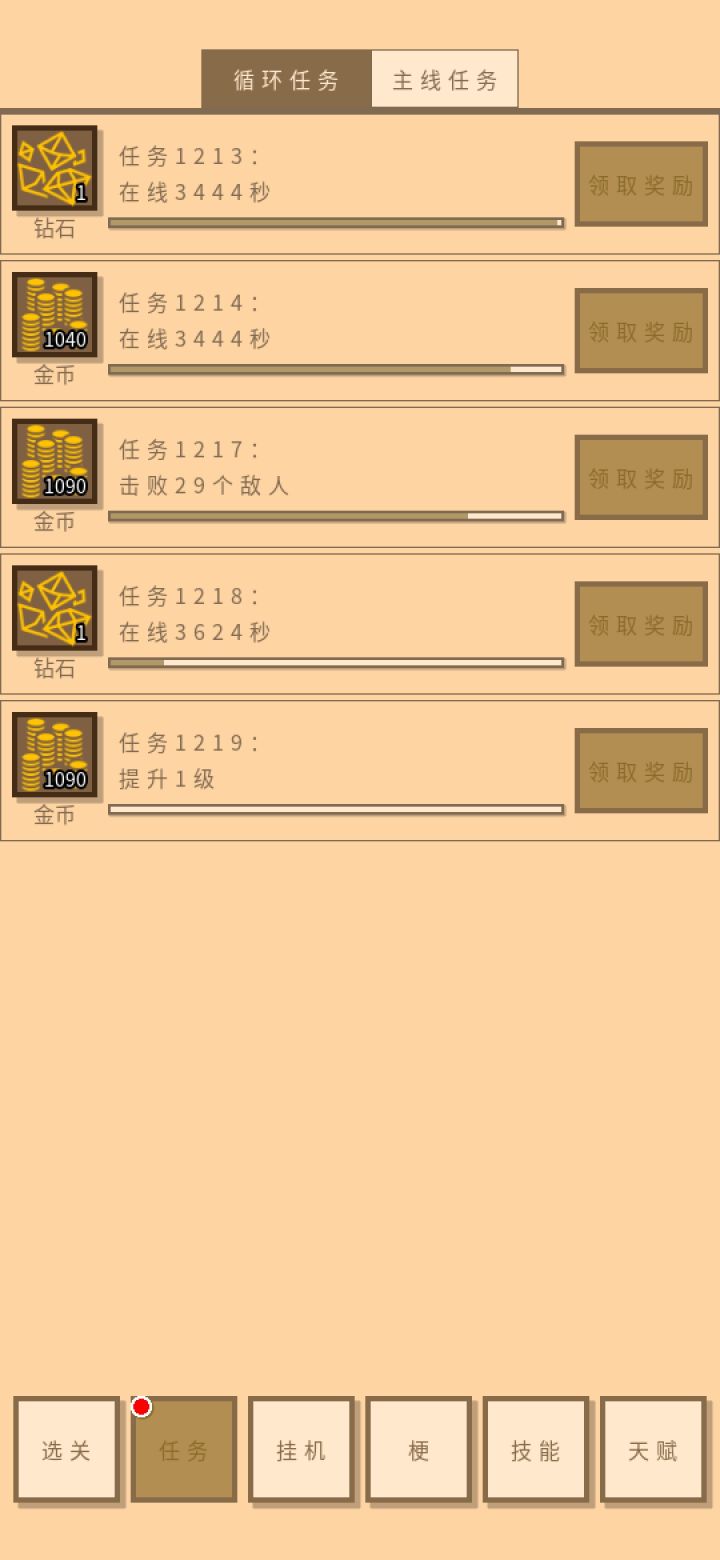Screen dimensions: 720x1560
Task: Claim the 击败29个敌人 quest reward
Action: point(641,478)
